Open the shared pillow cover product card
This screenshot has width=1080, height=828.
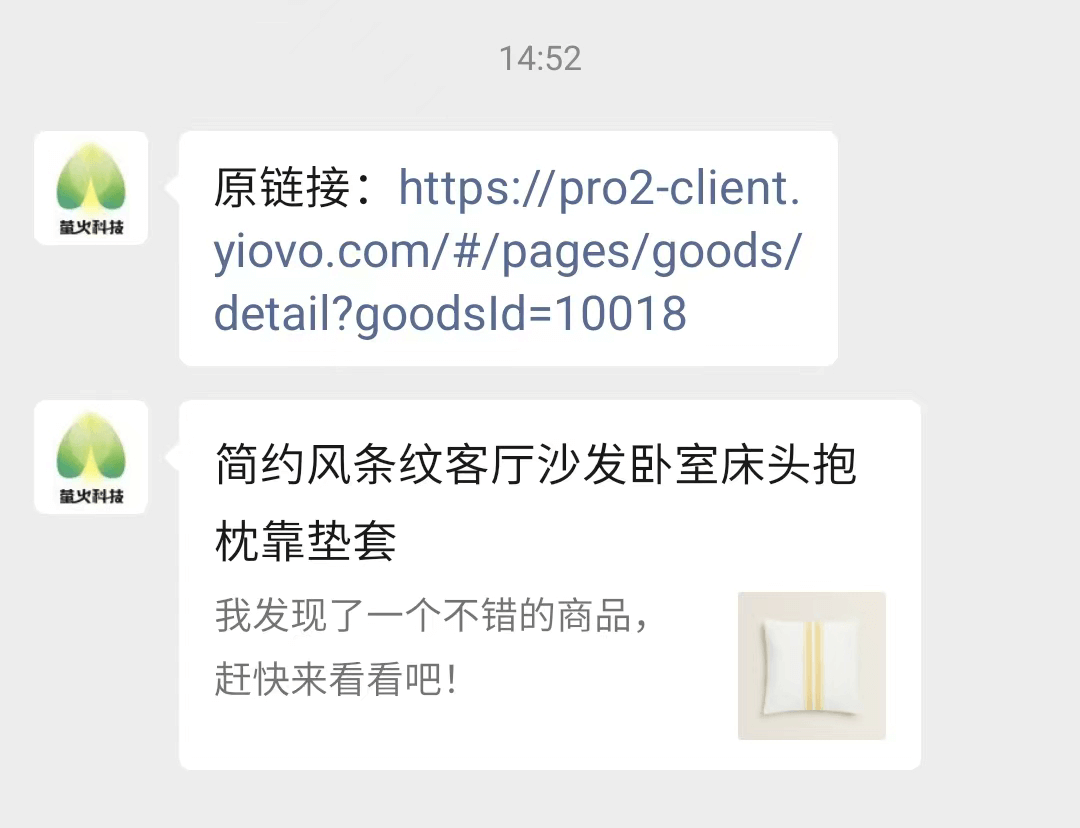pyautogui.click(x=549, y=585)
